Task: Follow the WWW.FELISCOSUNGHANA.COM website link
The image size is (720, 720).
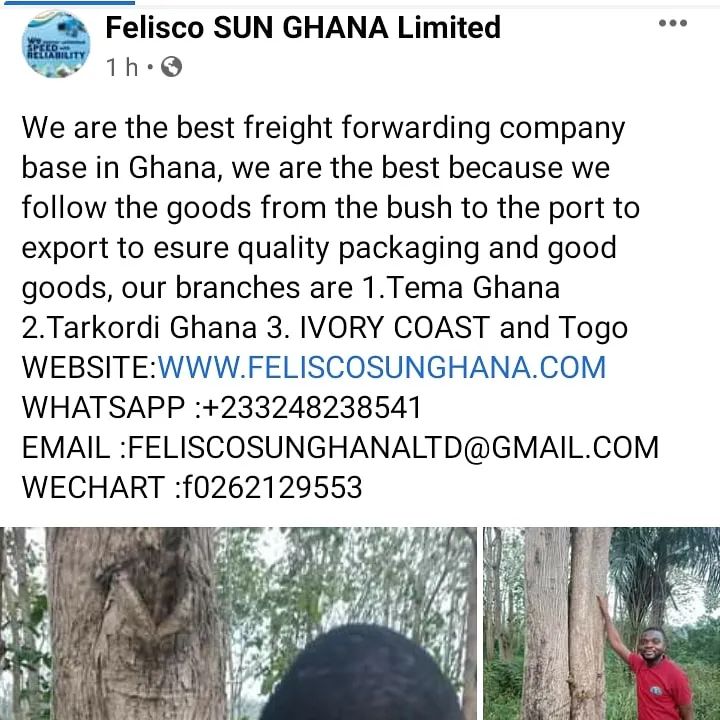Action: point(382,367)
